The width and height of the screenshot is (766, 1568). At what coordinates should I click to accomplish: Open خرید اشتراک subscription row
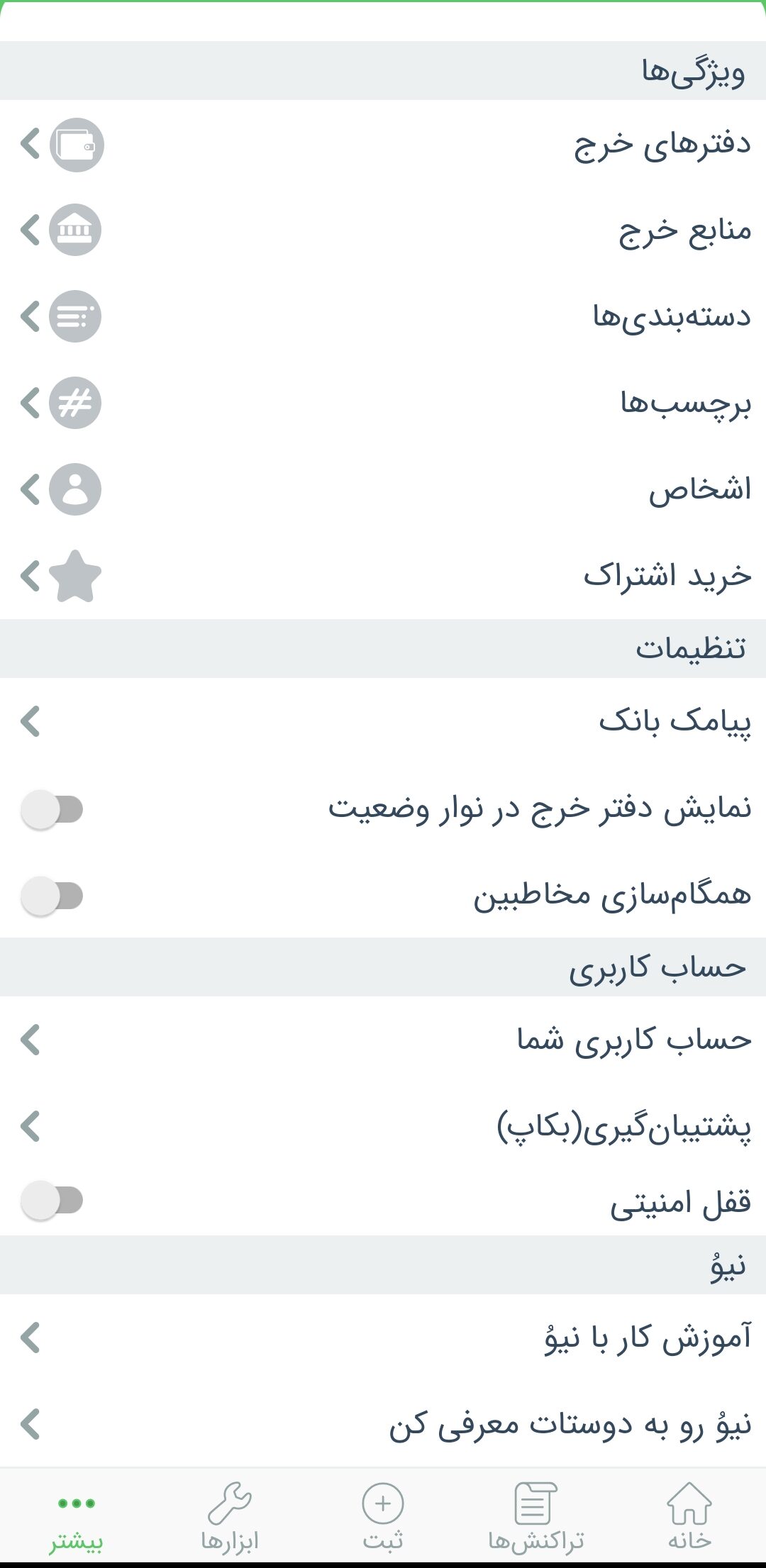tap(383, 576)
